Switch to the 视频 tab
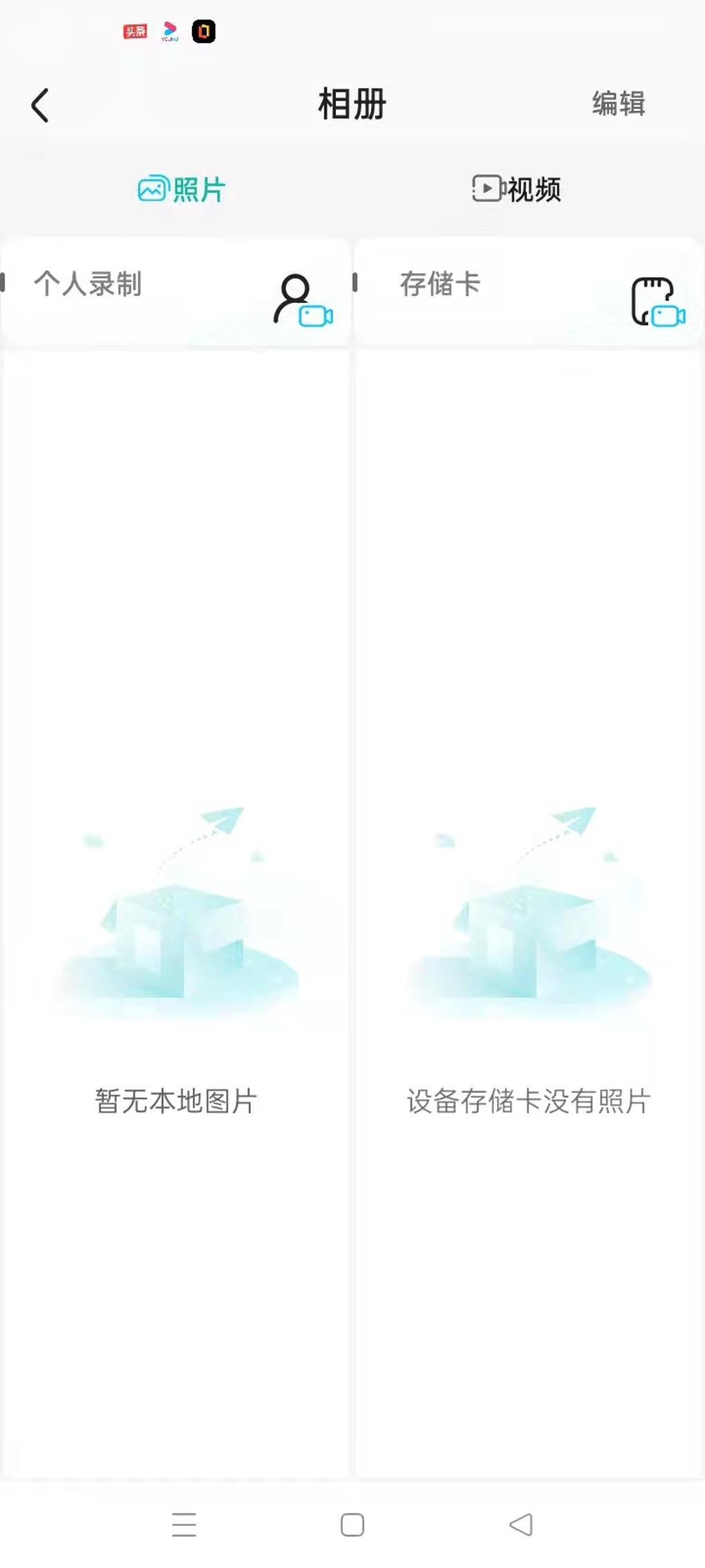 516,189
